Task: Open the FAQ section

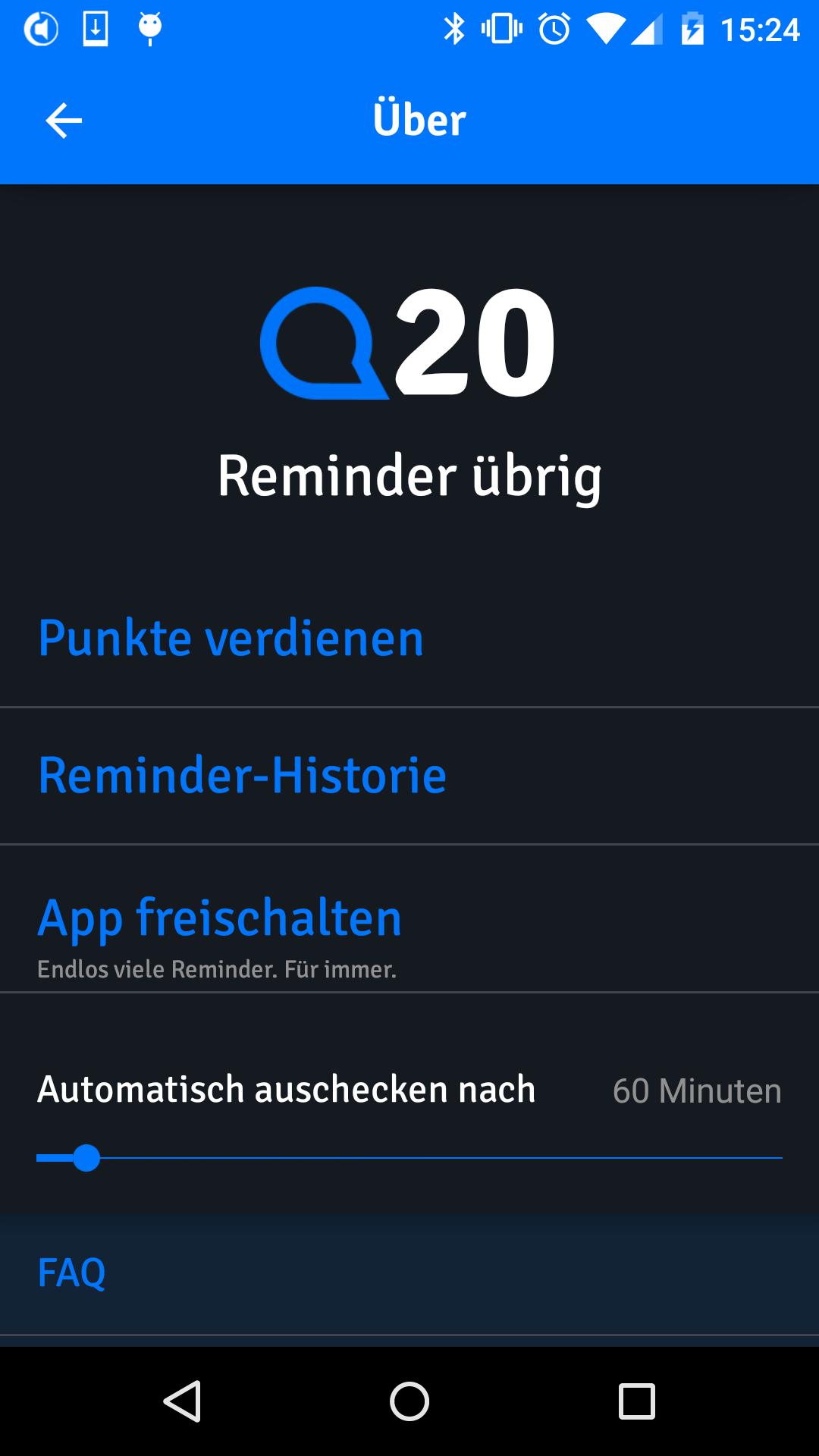Action: 74,1272
